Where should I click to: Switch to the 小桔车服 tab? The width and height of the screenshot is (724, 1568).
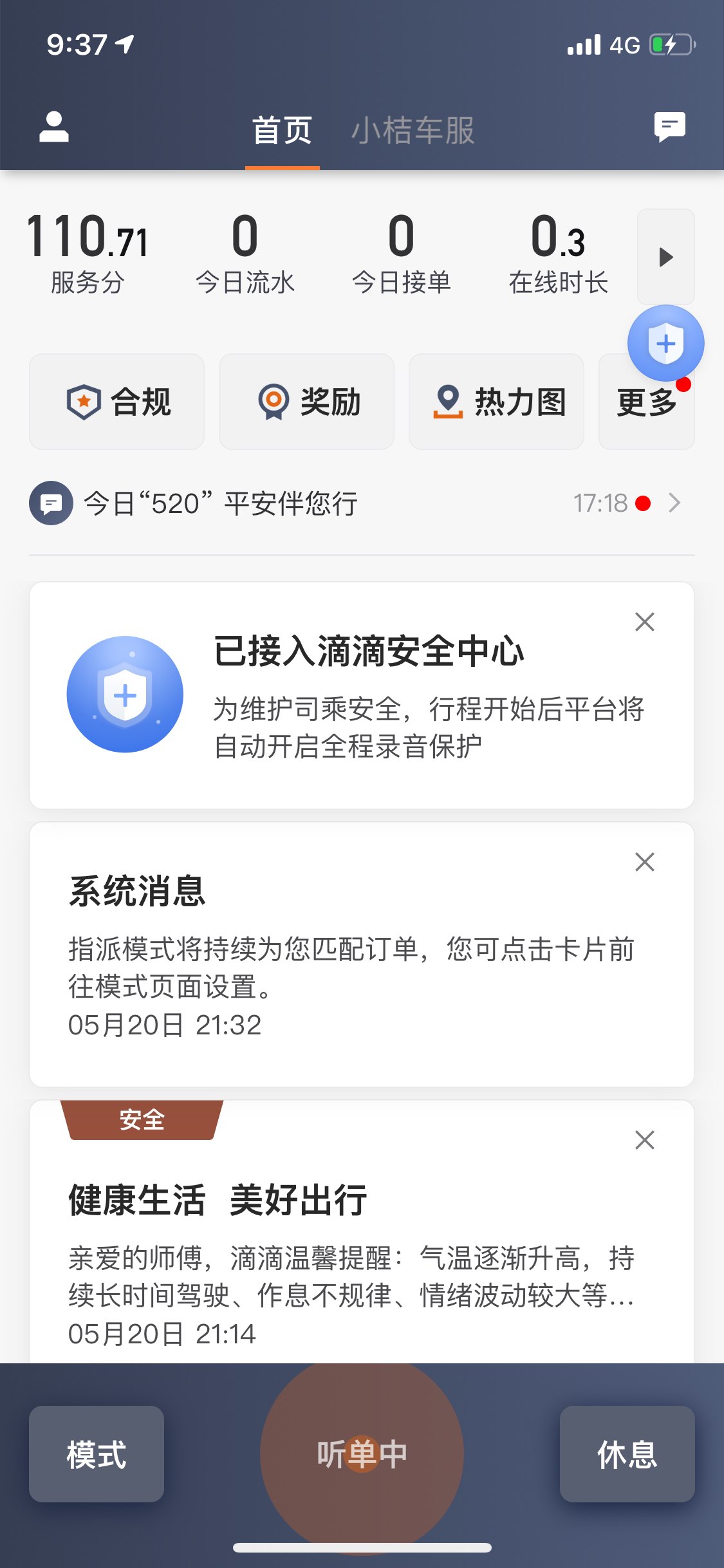pos(413,131)
